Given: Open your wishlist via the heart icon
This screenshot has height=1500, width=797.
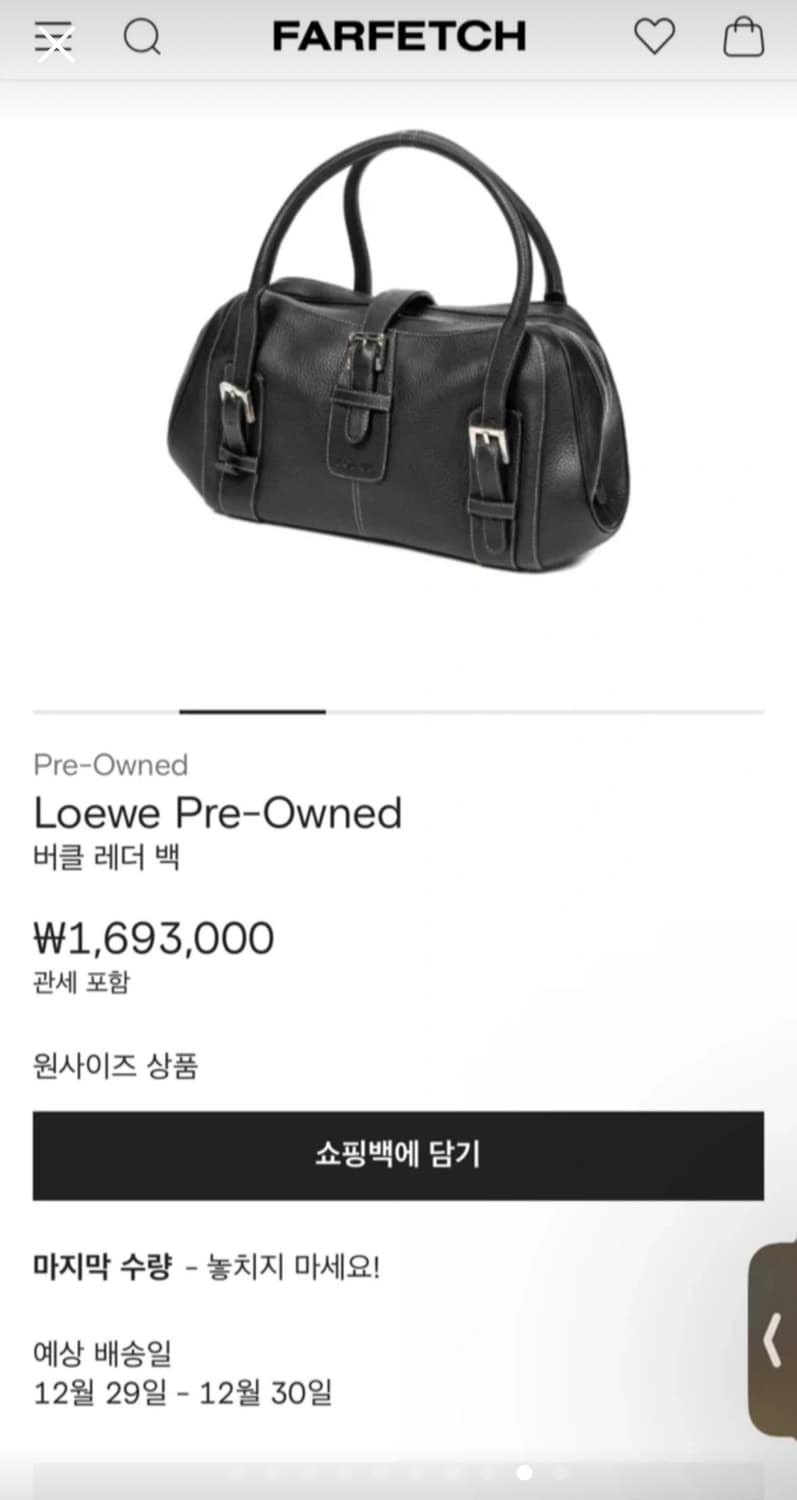Looking at the screenshot, I should 655,37.
